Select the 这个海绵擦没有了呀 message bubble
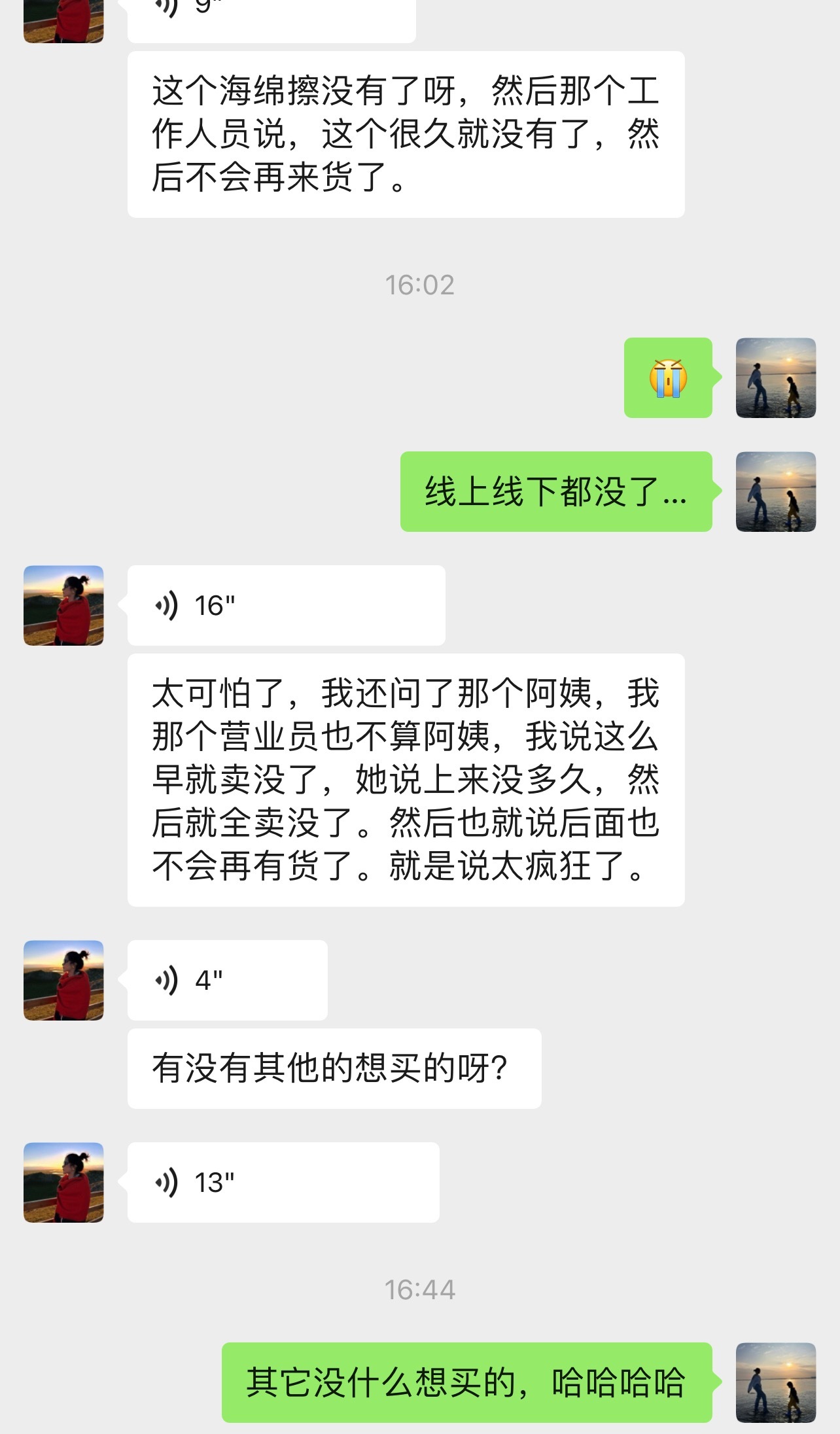This screenshot has height=1434, width=840. (x=406, y=134)
